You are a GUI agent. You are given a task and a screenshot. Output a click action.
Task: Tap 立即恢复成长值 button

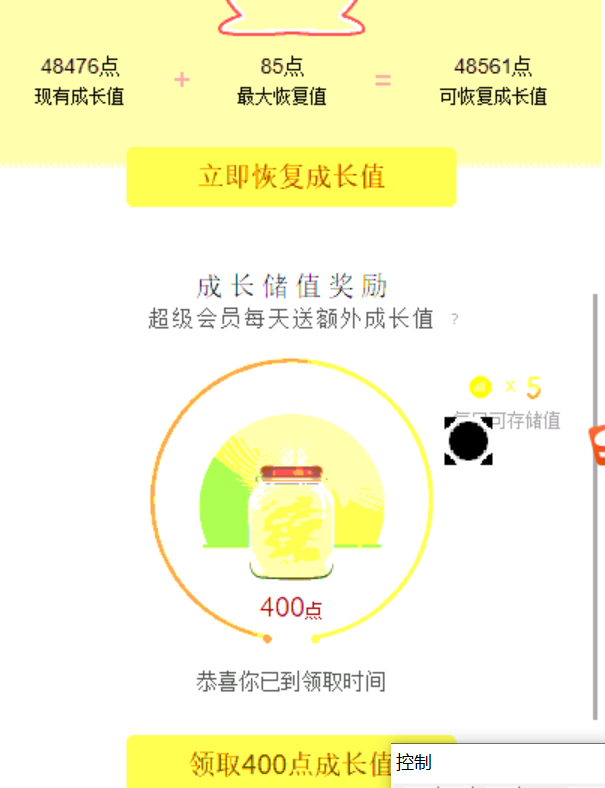coord(291,178)
